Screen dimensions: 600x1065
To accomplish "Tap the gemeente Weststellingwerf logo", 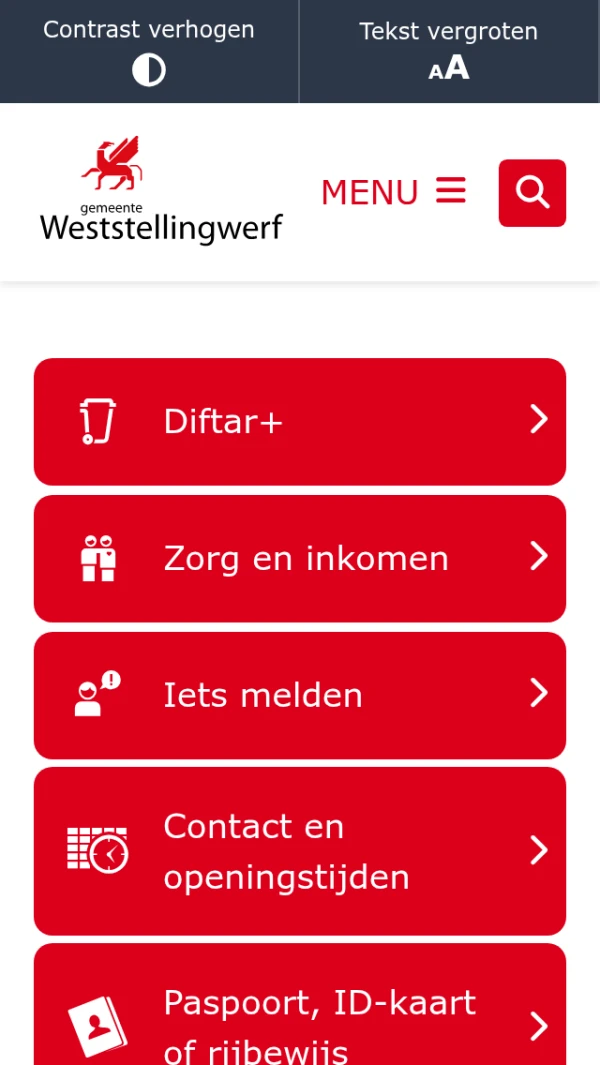I will (161, 191).
